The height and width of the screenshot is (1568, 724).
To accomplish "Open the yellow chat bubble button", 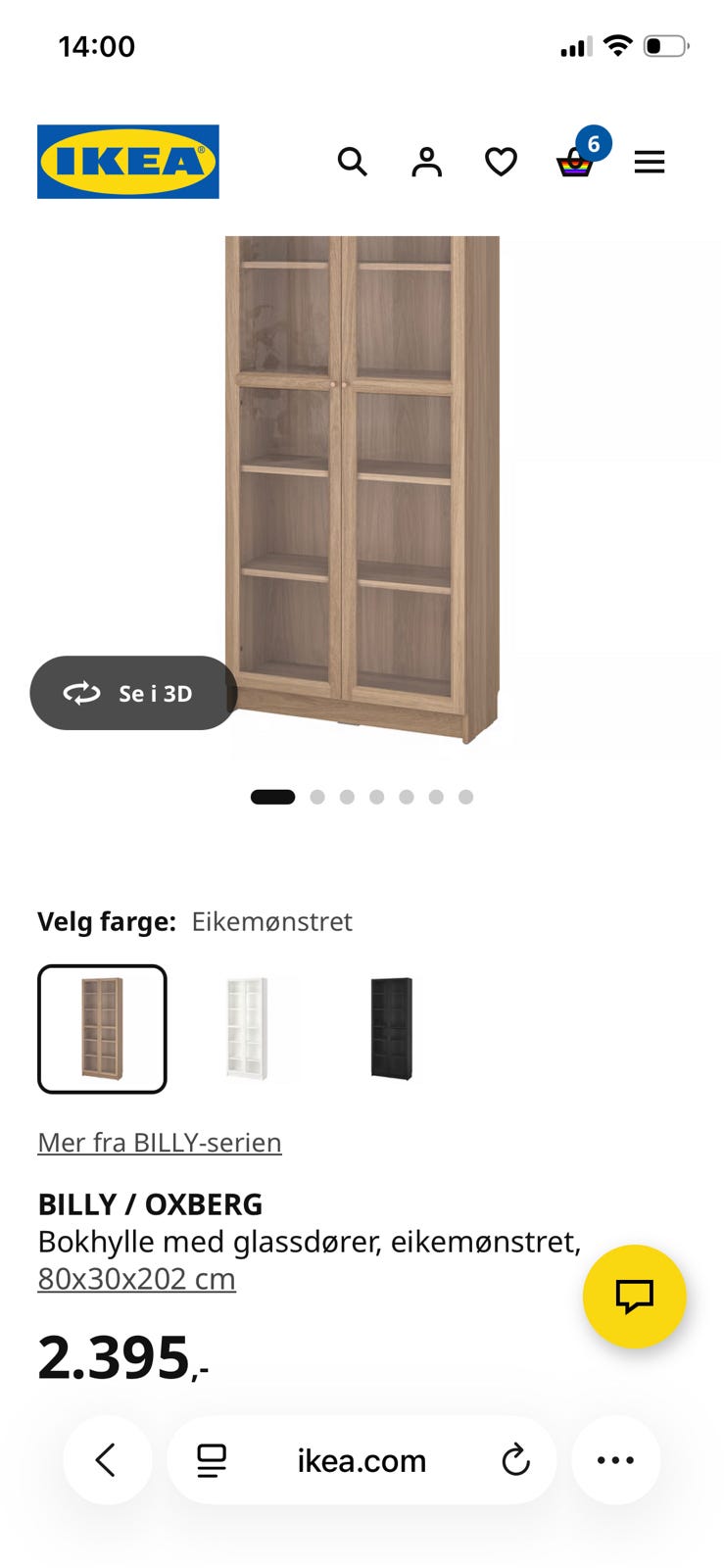I will [634, 1297].
